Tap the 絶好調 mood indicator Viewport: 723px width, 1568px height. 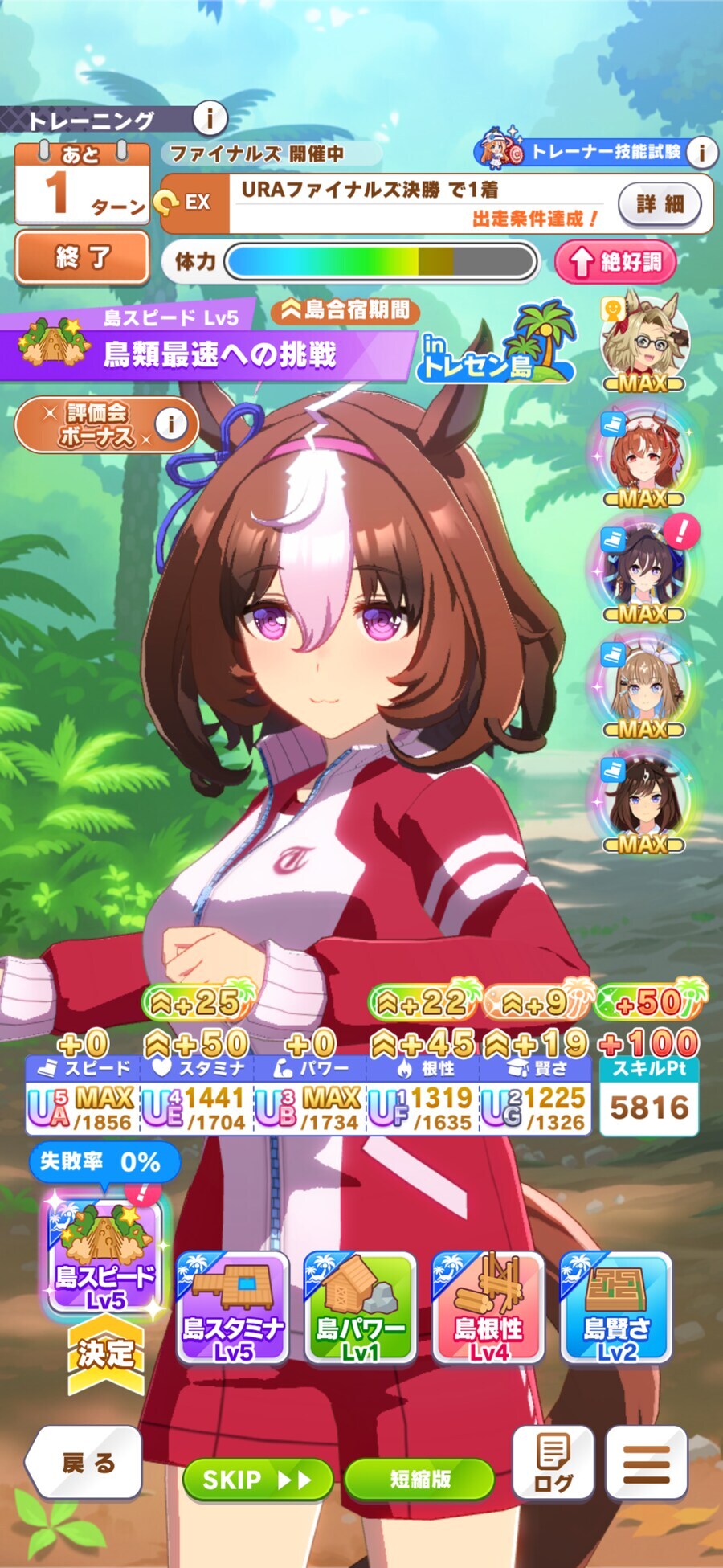click(615, 262)
